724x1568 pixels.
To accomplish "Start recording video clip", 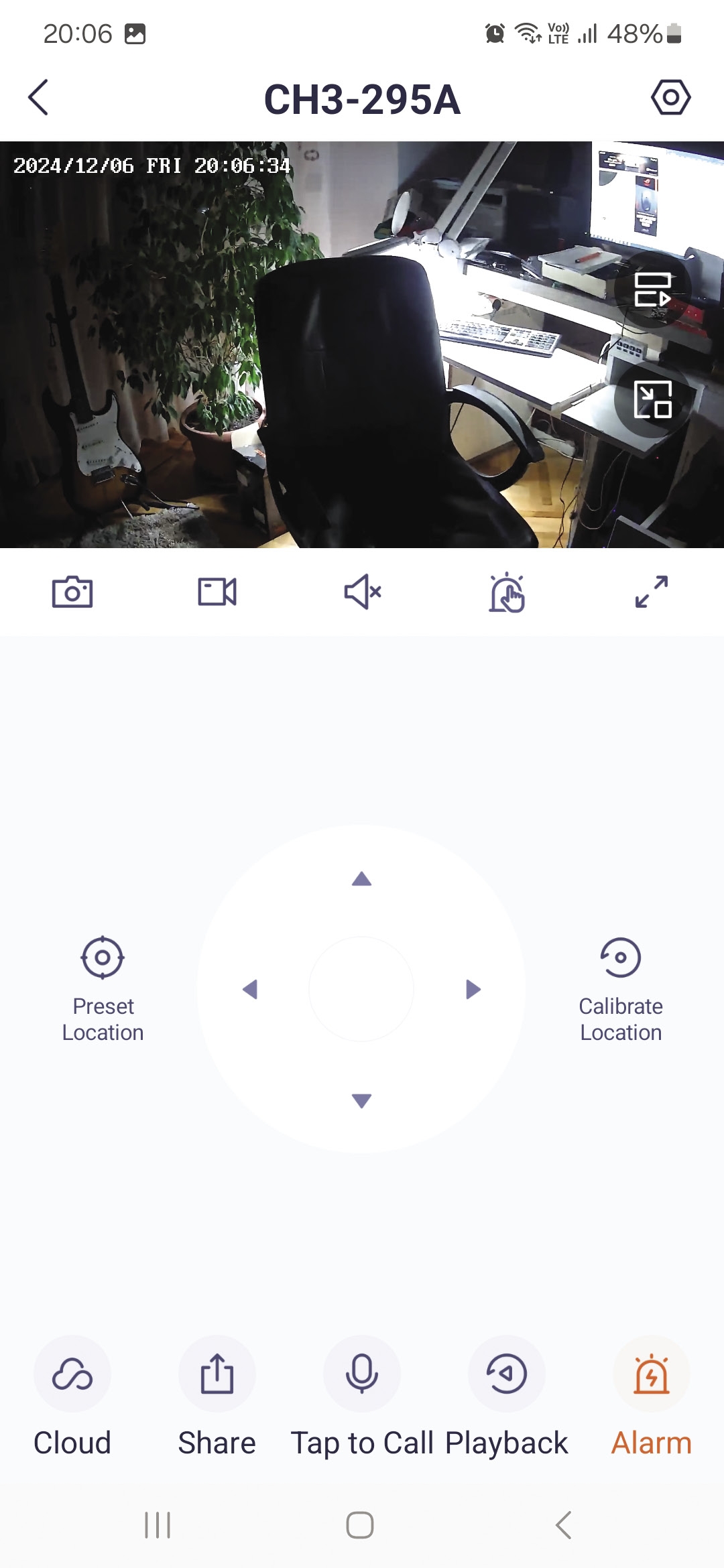I will (217, 592).
